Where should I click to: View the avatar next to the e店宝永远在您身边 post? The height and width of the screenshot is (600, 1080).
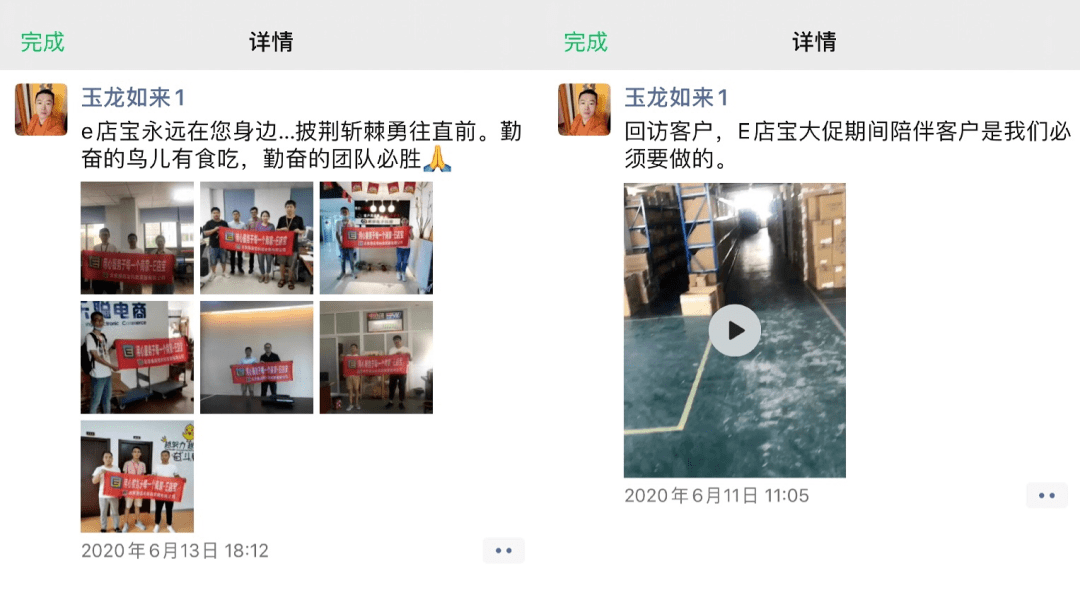41,109
